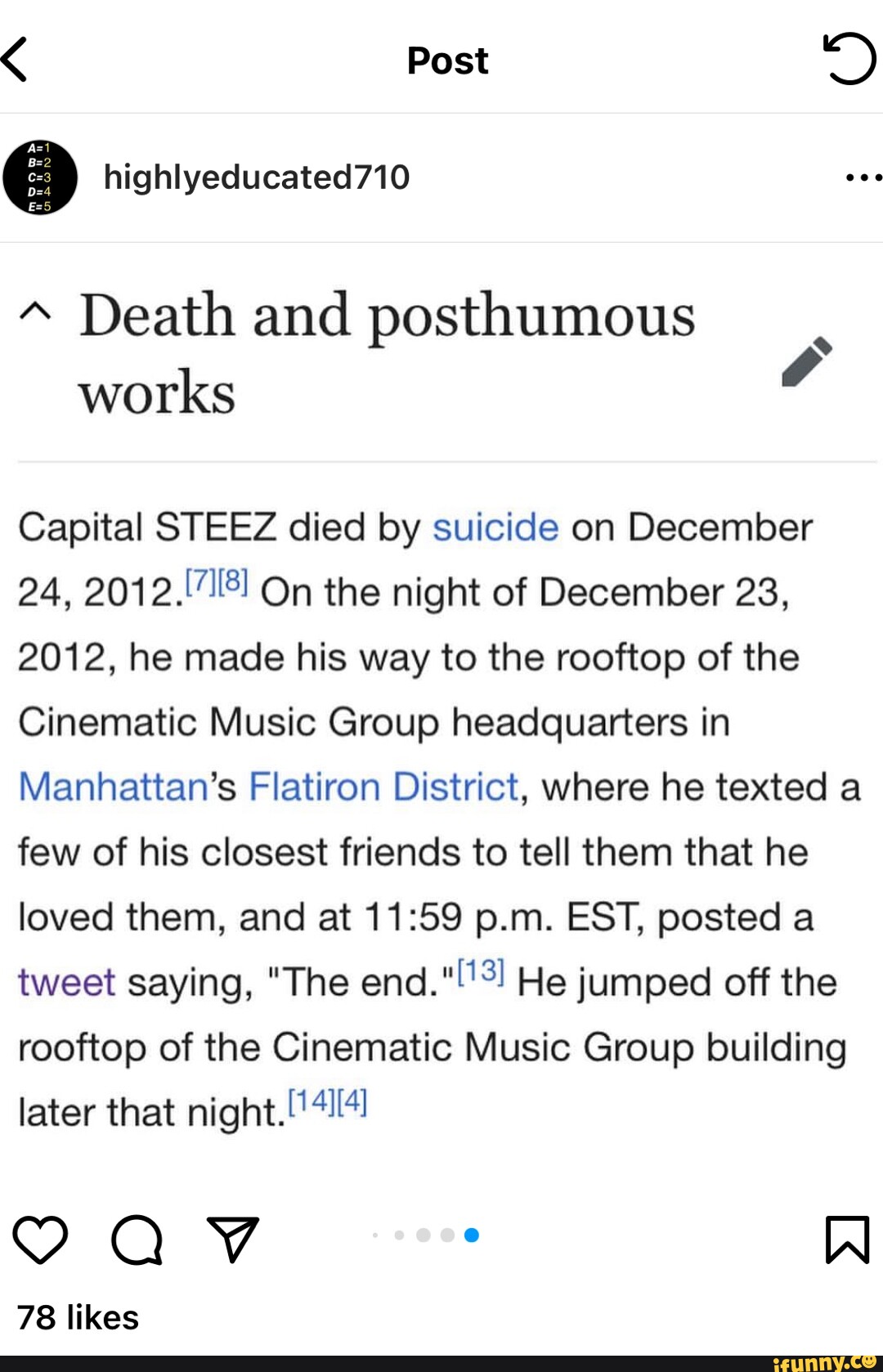Select the last carousel position dot
Viewport: 883px width, 1372px height.
pyautogui.click(x=472, y=1235)
